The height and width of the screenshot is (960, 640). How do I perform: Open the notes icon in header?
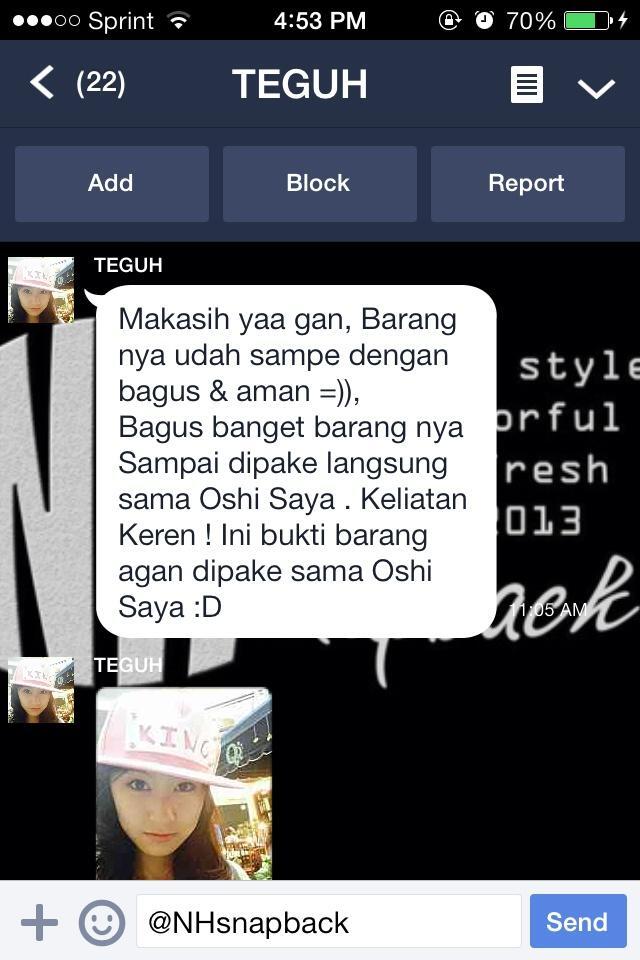pyautogui.click(x=527, y=85)
